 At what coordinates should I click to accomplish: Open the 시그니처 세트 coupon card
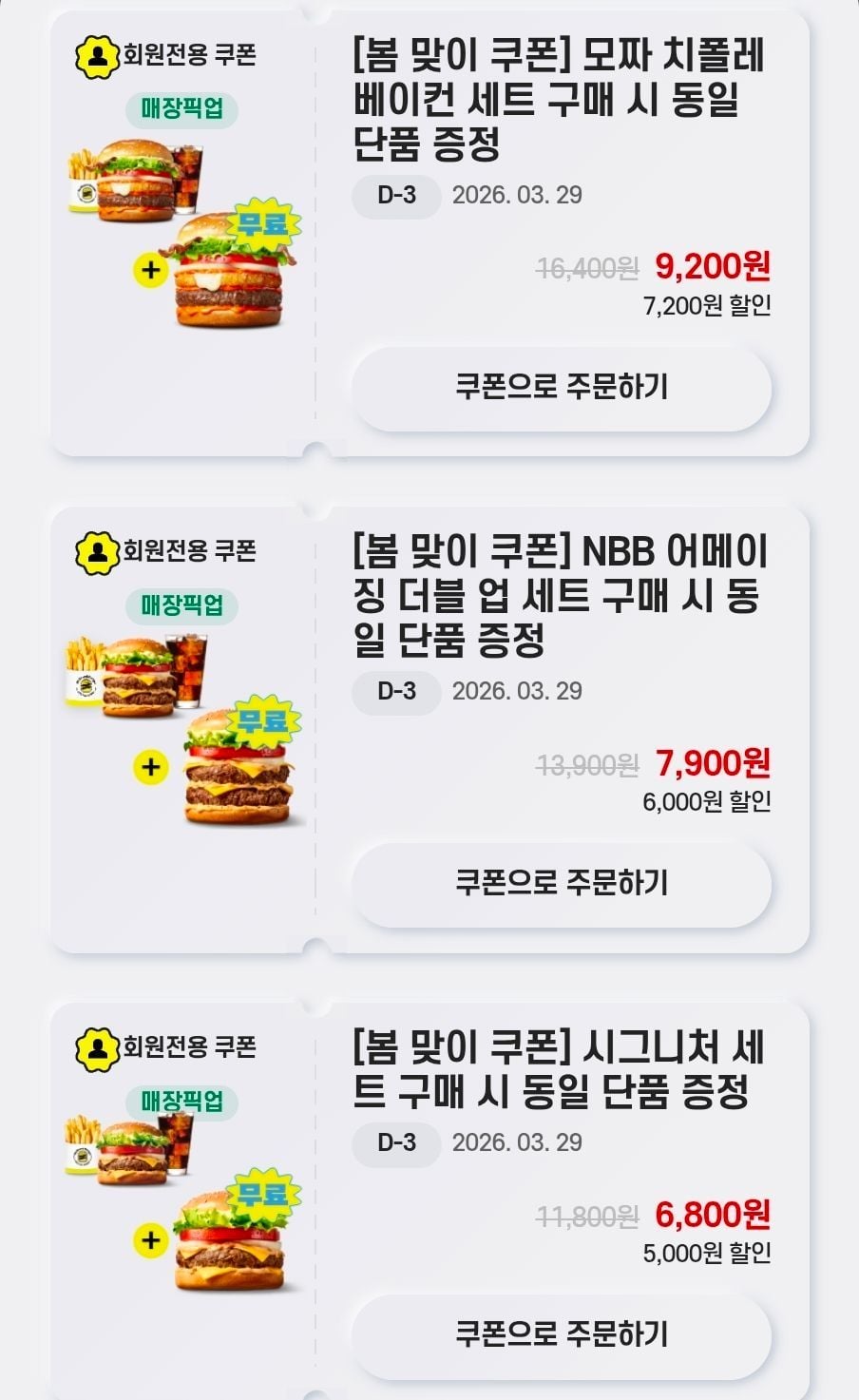(558, 1070)
